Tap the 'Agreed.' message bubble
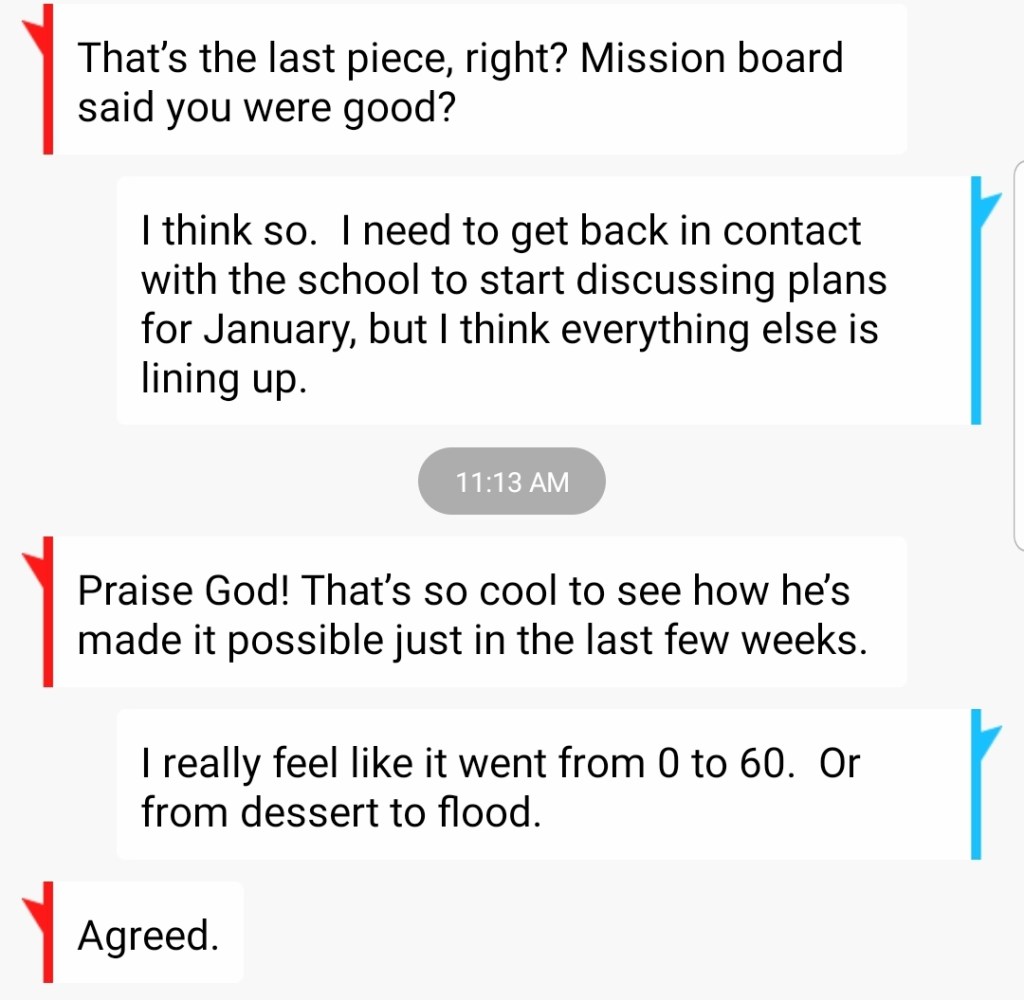This screenshot has height=1000, width=1024. pyautogui.click(x=148, y=935)
